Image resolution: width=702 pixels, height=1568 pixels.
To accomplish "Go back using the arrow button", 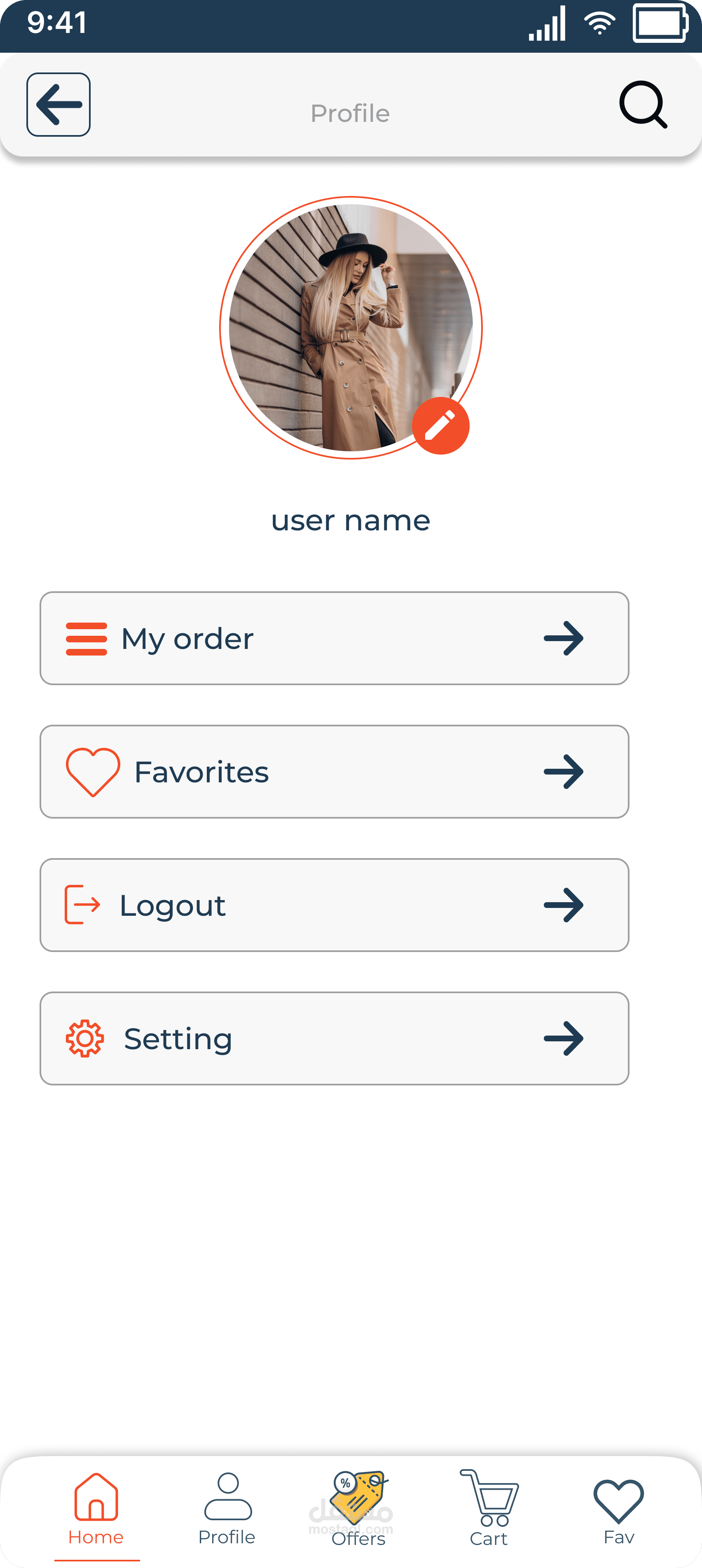I will [58, 105].
